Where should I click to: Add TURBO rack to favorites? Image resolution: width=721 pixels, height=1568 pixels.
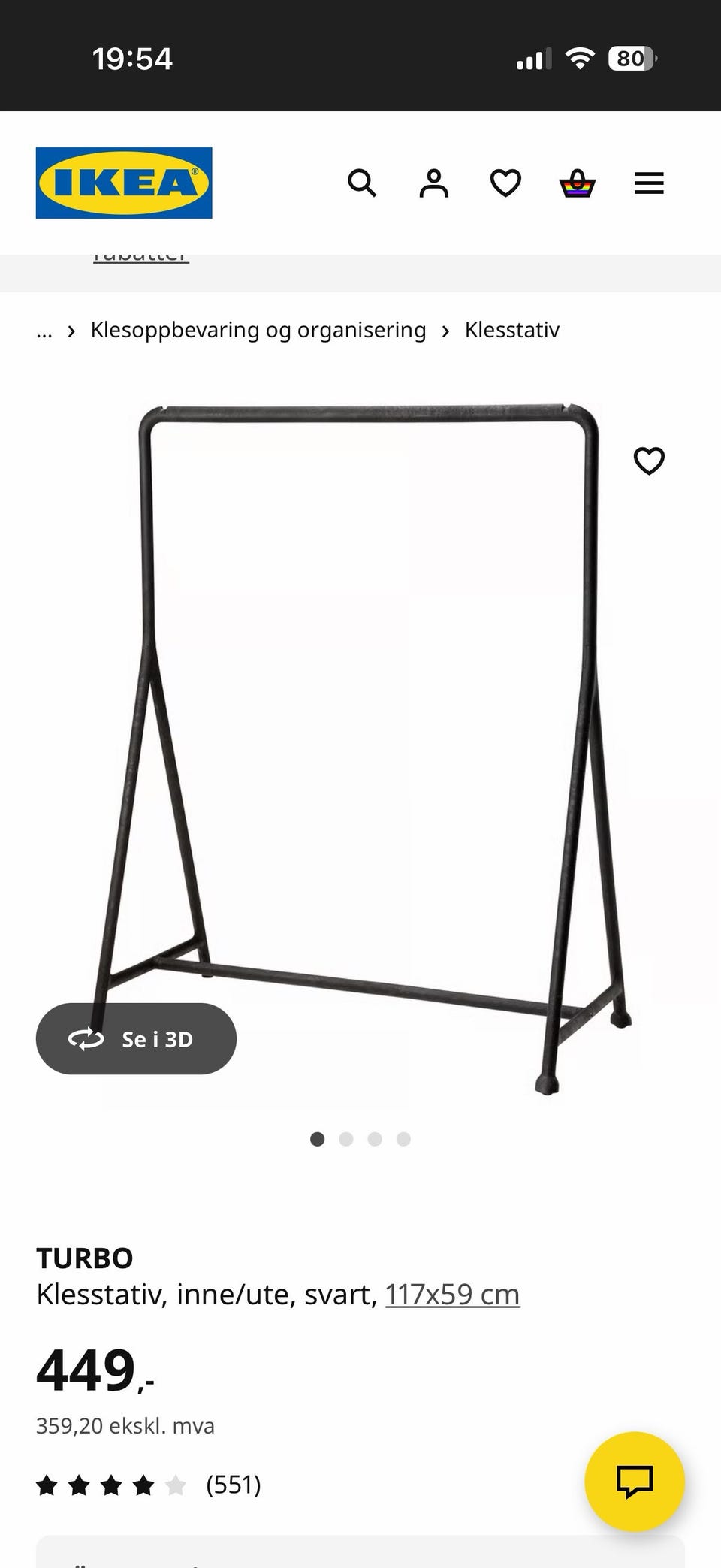pyautogui.click(x=649, y=461)
